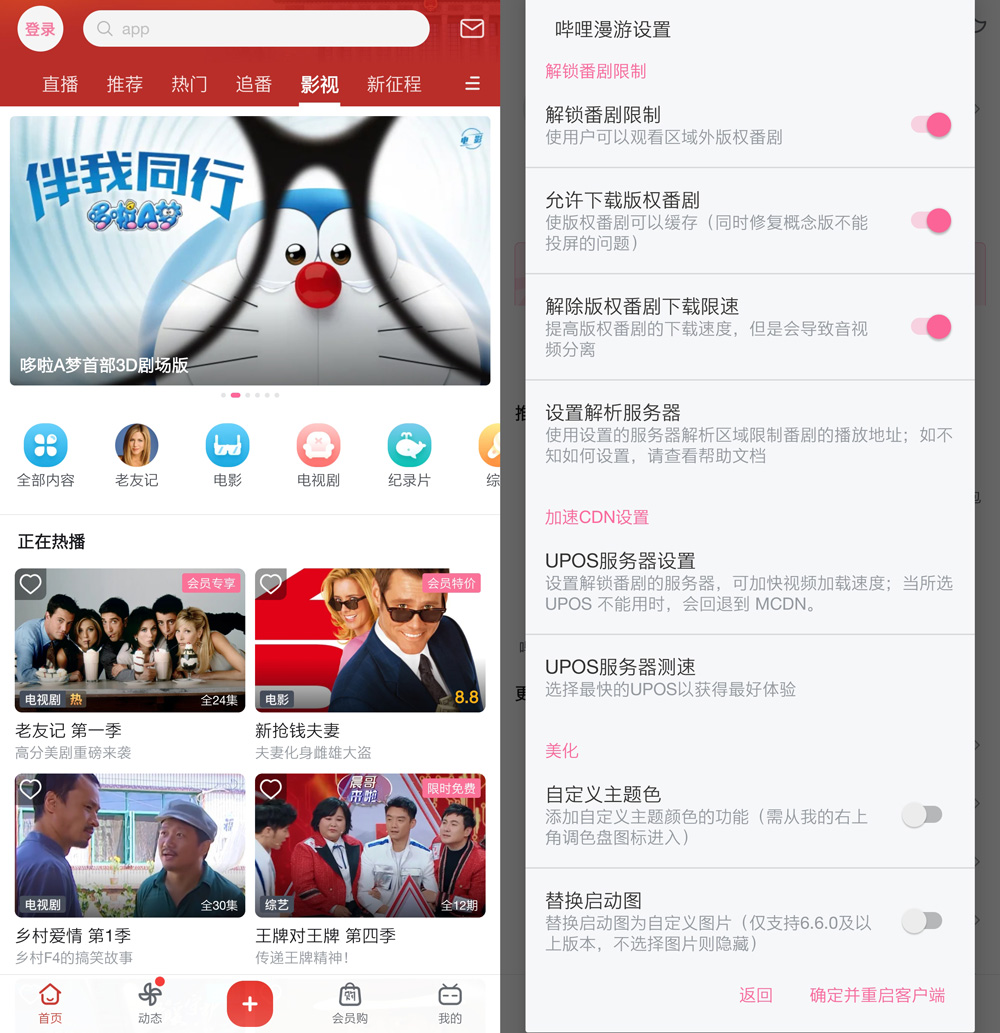The image size is (1000, 1033).
Task: Favorite 新抢钱夫妻 with the heart icon
Action: pos(270,584)
